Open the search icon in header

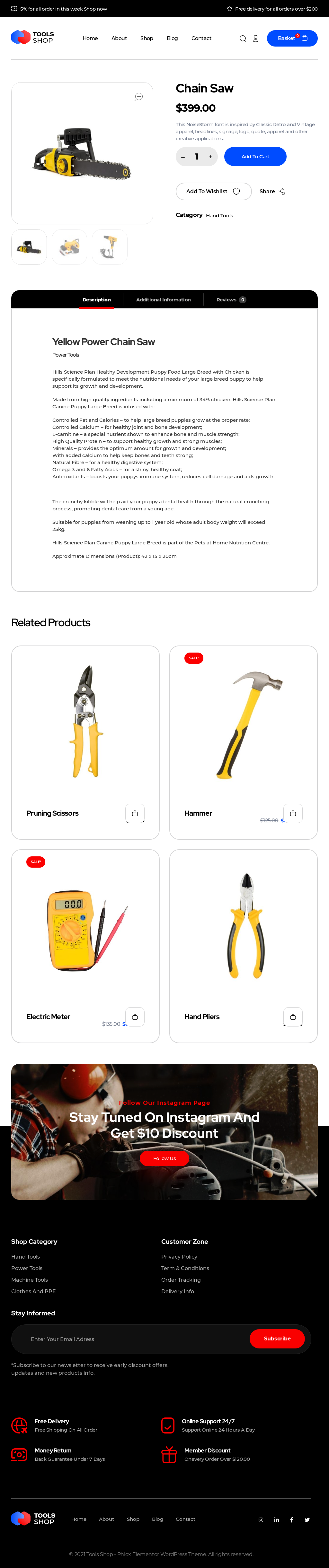click(243, 38)
